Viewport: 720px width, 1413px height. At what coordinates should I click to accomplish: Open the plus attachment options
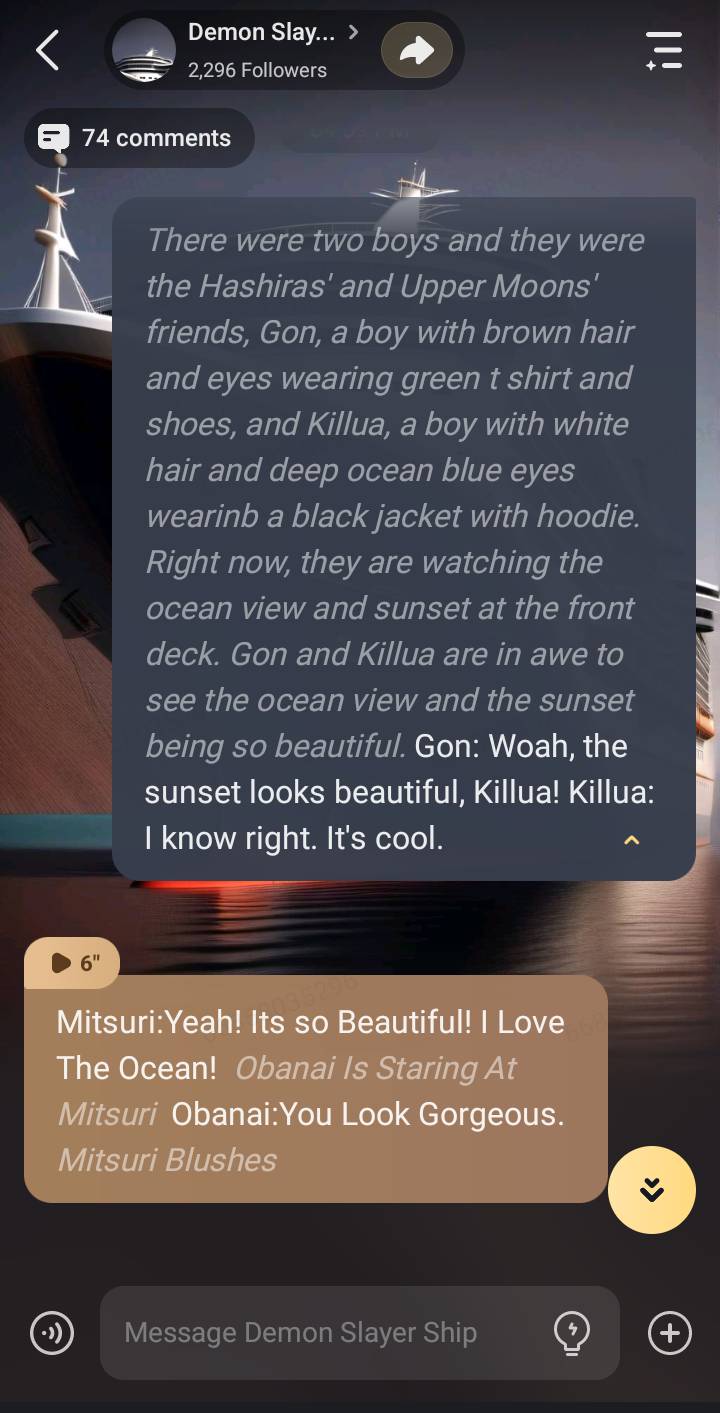tap(669, 1332)
